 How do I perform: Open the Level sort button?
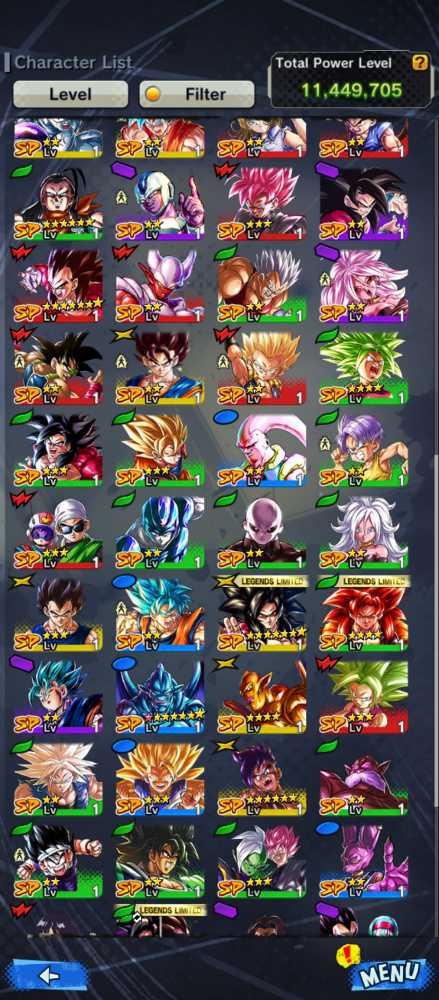(x=70, y=94)
